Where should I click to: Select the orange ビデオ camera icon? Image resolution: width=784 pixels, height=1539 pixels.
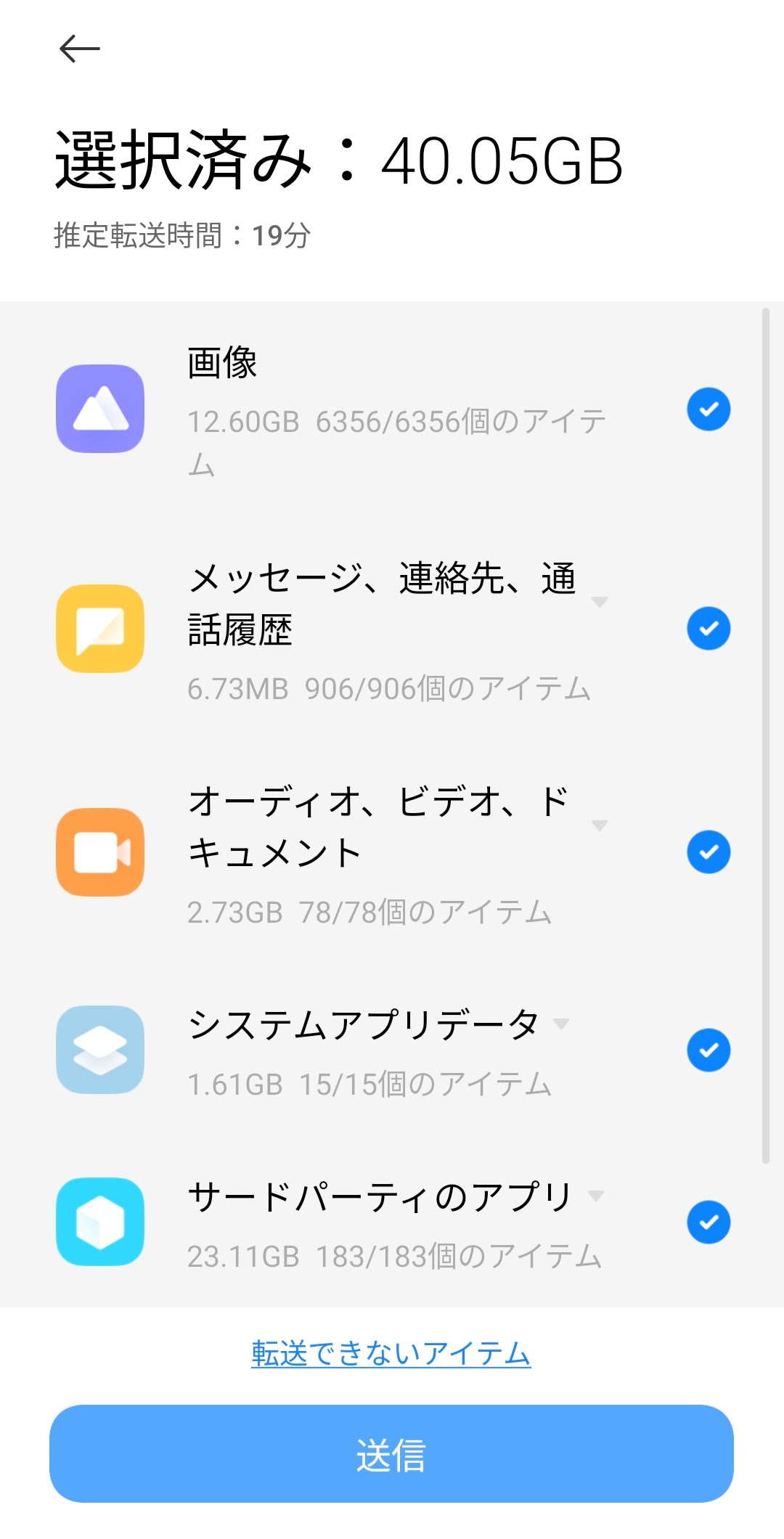coord(99,852)
